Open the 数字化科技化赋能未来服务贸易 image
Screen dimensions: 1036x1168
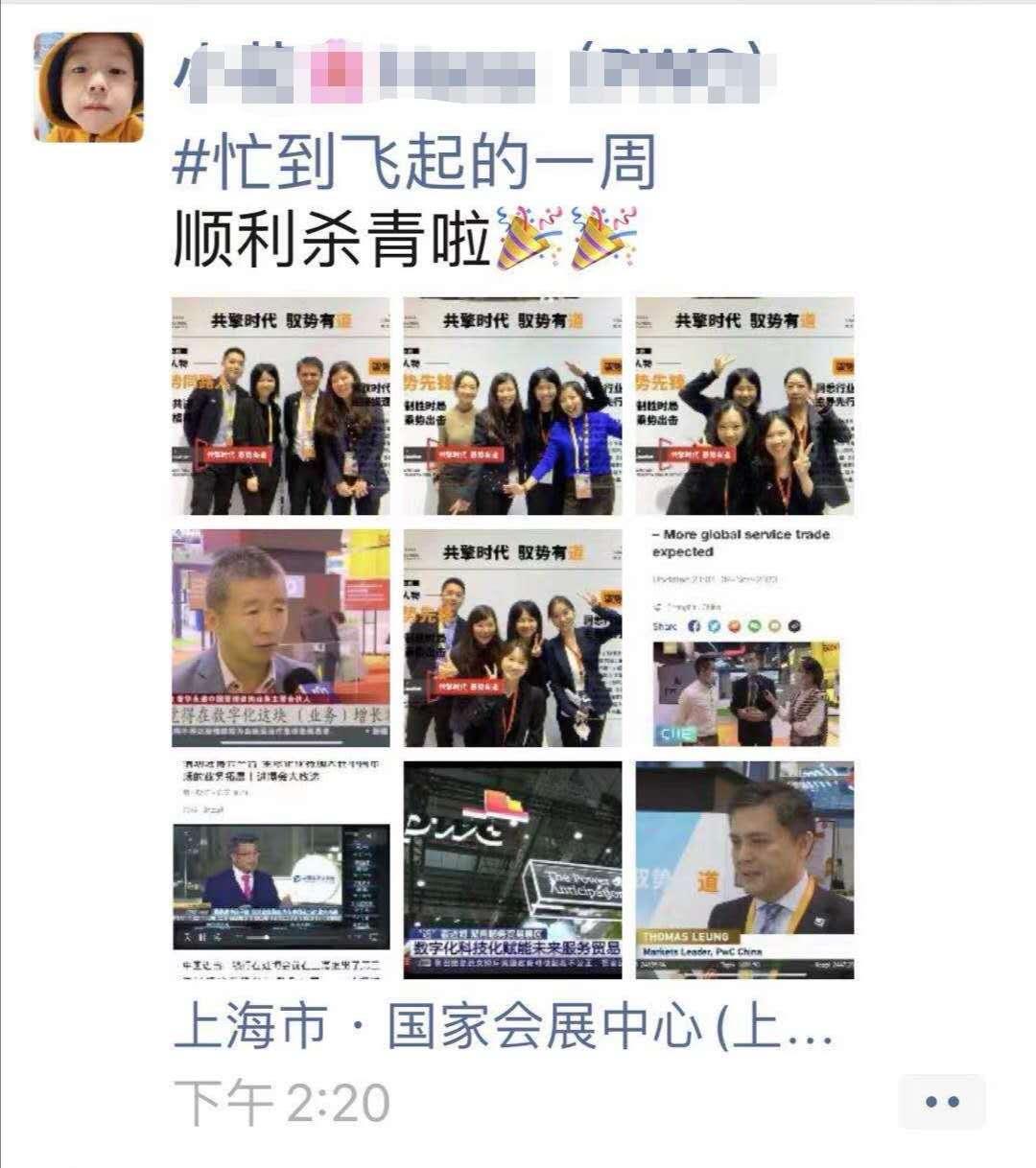[x=512, y=870]
